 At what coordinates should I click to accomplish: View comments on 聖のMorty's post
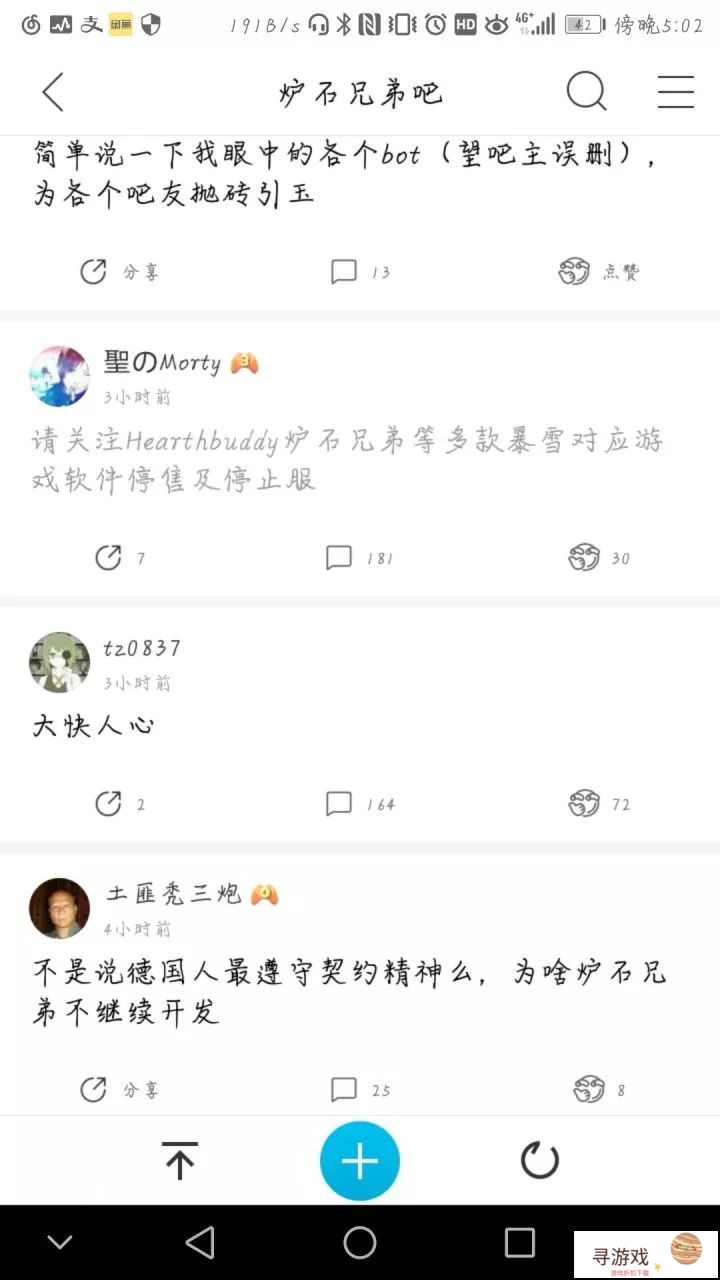359,558
